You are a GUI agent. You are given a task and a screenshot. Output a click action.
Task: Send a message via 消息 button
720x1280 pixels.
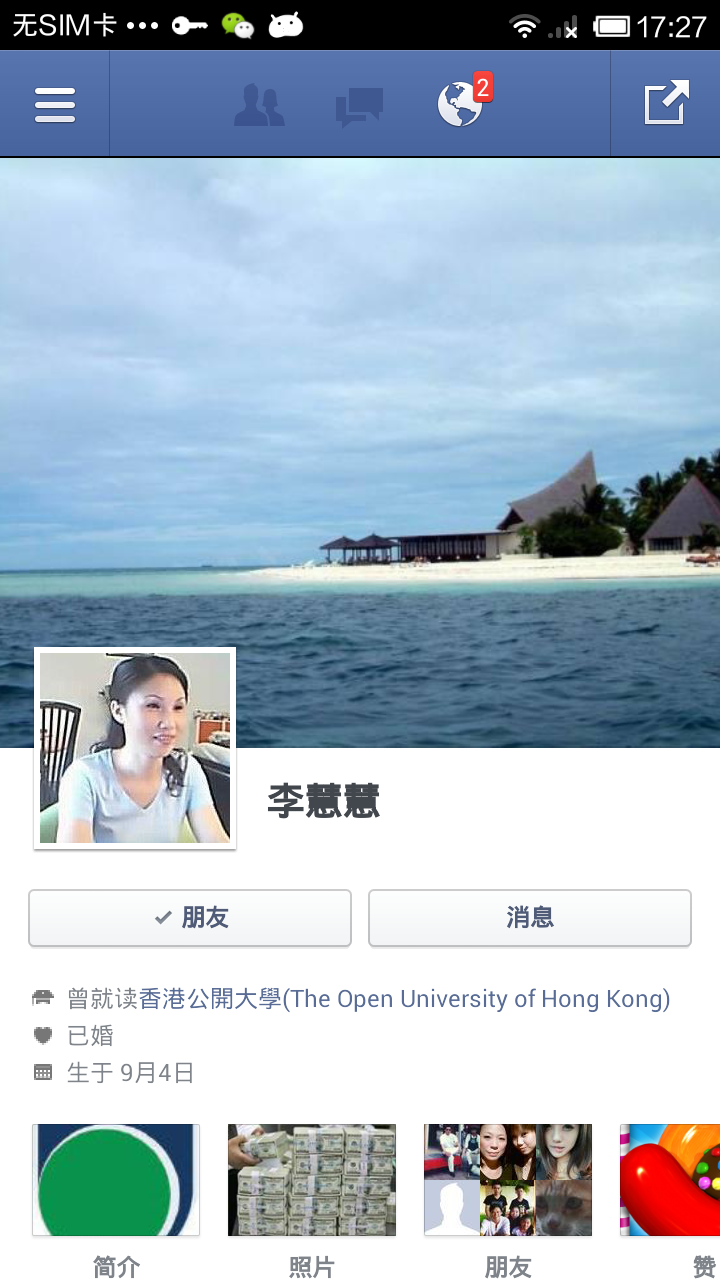(530, 918)
